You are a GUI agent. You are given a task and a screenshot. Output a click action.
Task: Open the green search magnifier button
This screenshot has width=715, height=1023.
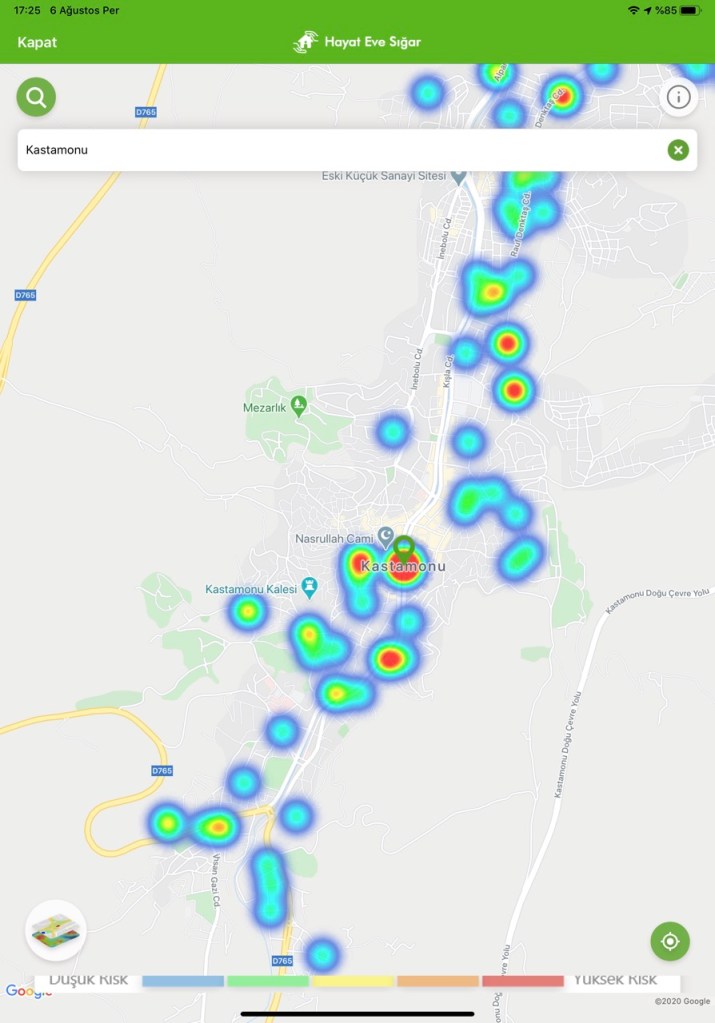[x=36, y=97]
